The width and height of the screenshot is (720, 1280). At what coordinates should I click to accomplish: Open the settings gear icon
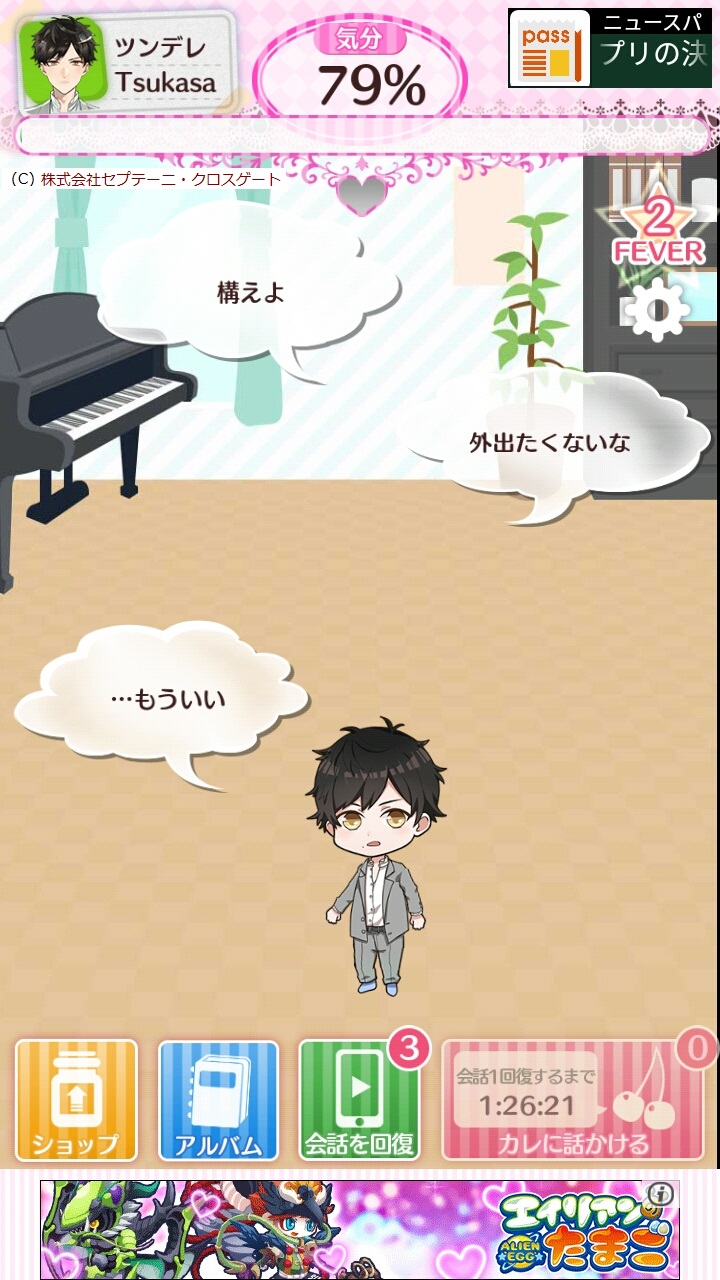pyautogui.click(x=657, y=309)
